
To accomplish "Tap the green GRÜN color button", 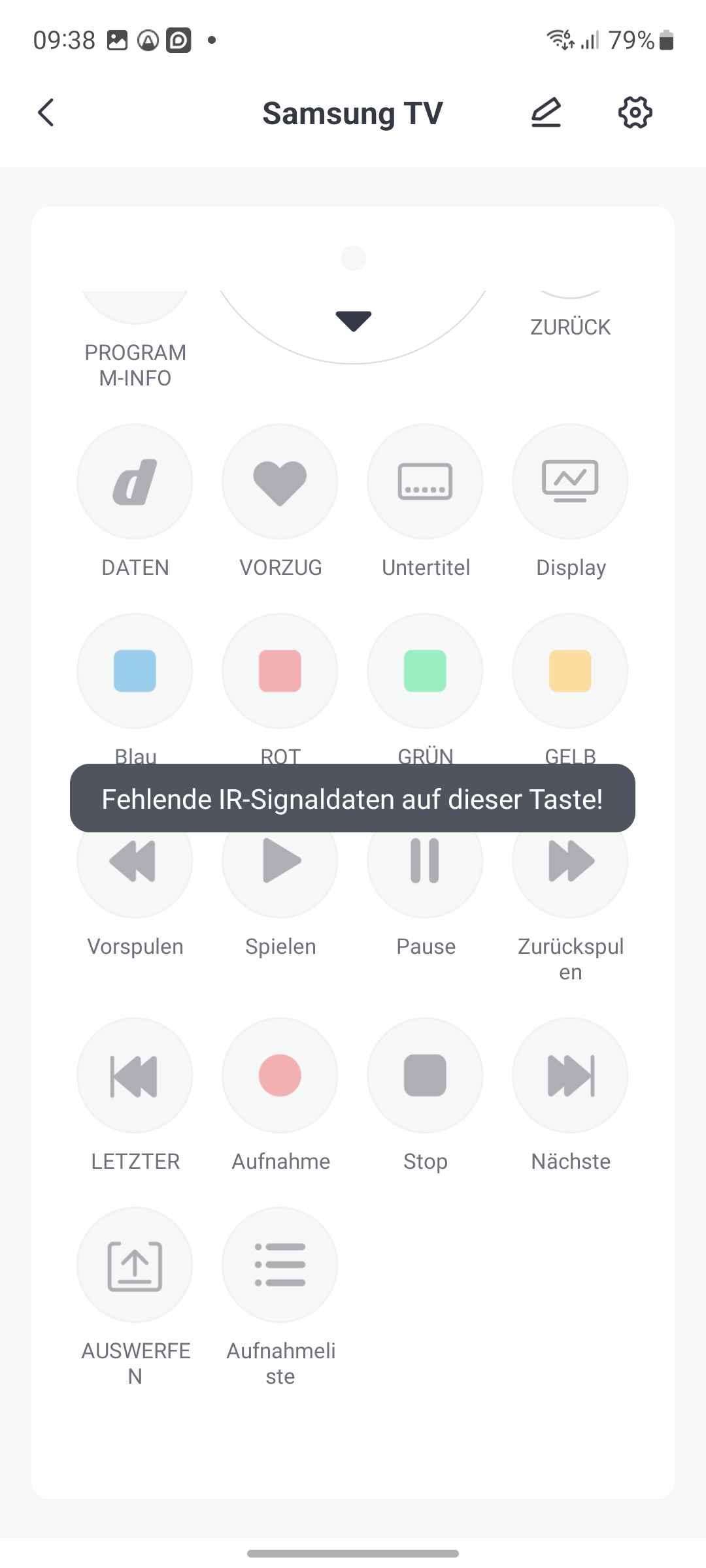I will pos(425,671).
